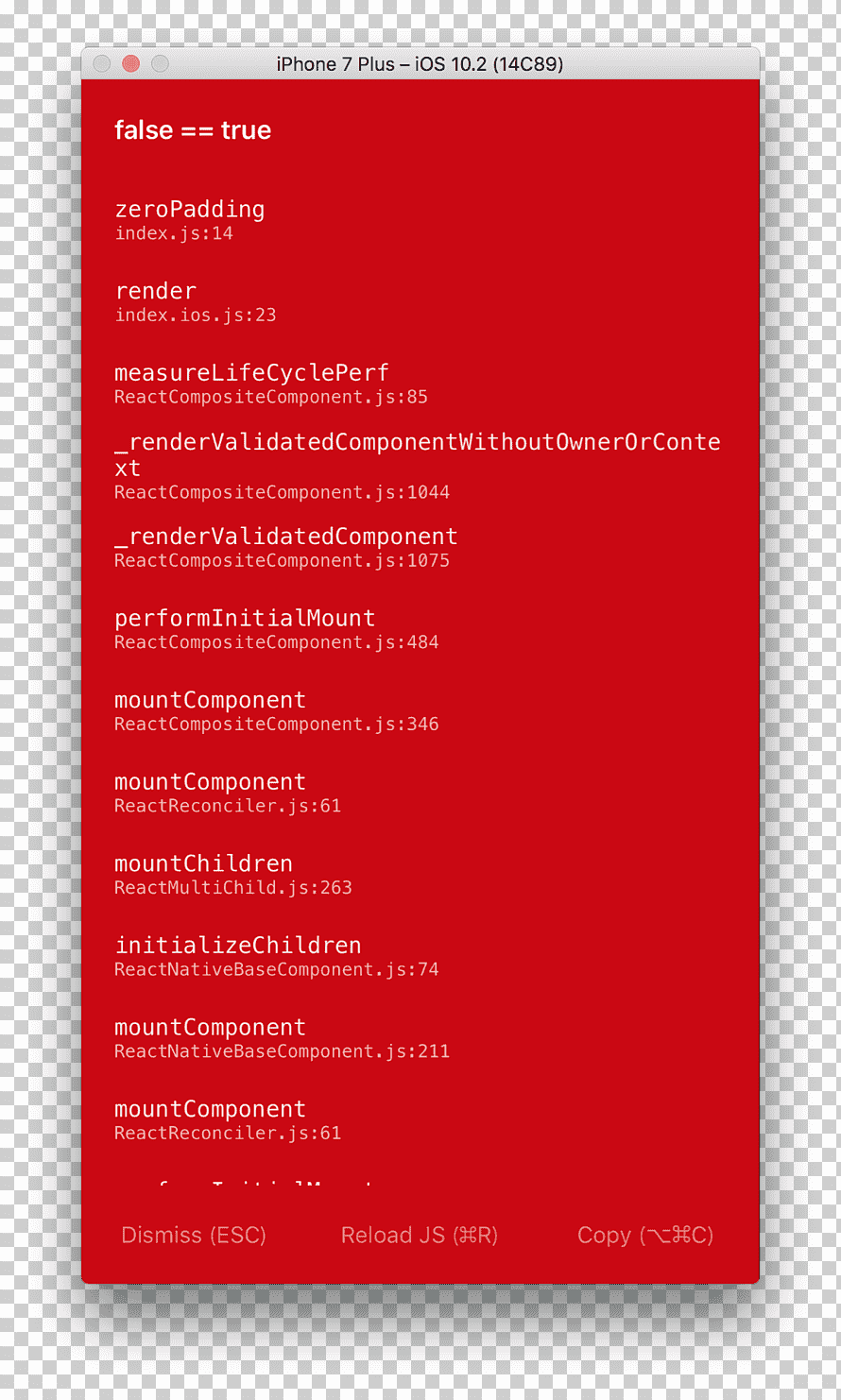
Task: Select the mountChildren ReactMultiChild.js:263 frame
Action: (x=420, y=875)
